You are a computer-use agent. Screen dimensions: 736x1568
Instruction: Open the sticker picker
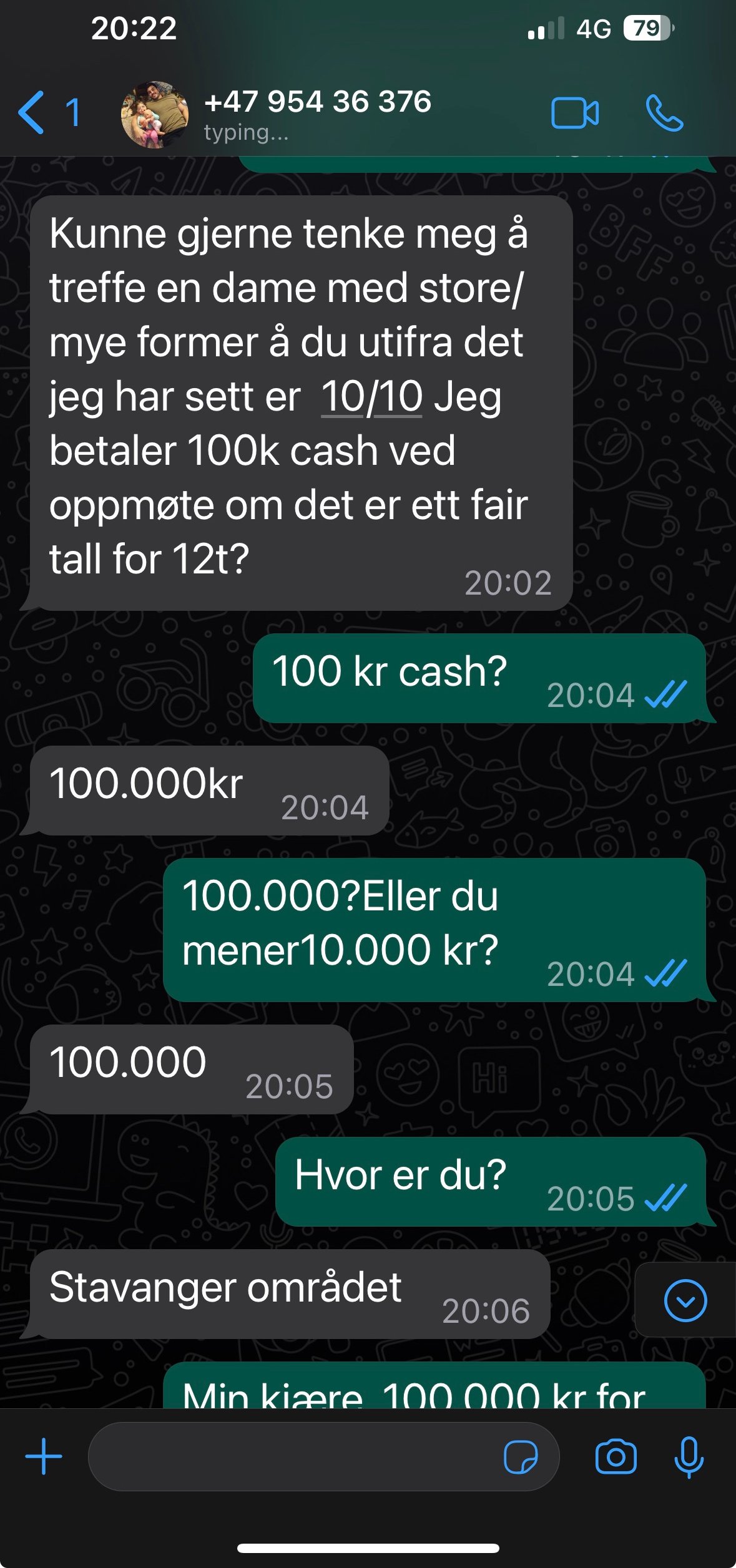click(x=520, y=1457)
